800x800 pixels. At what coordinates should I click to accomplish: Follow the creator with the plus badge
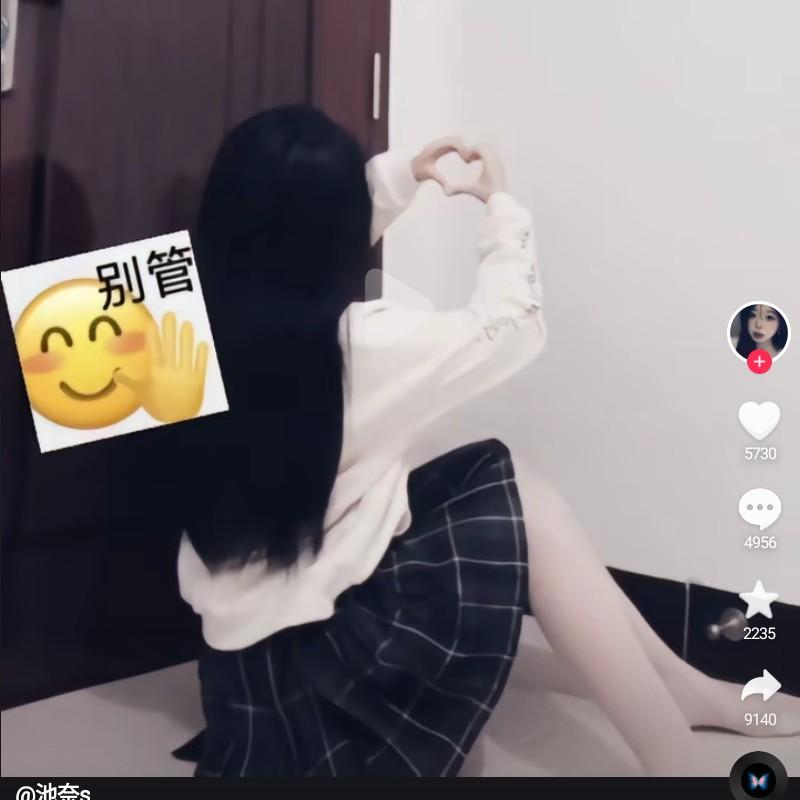759,362
